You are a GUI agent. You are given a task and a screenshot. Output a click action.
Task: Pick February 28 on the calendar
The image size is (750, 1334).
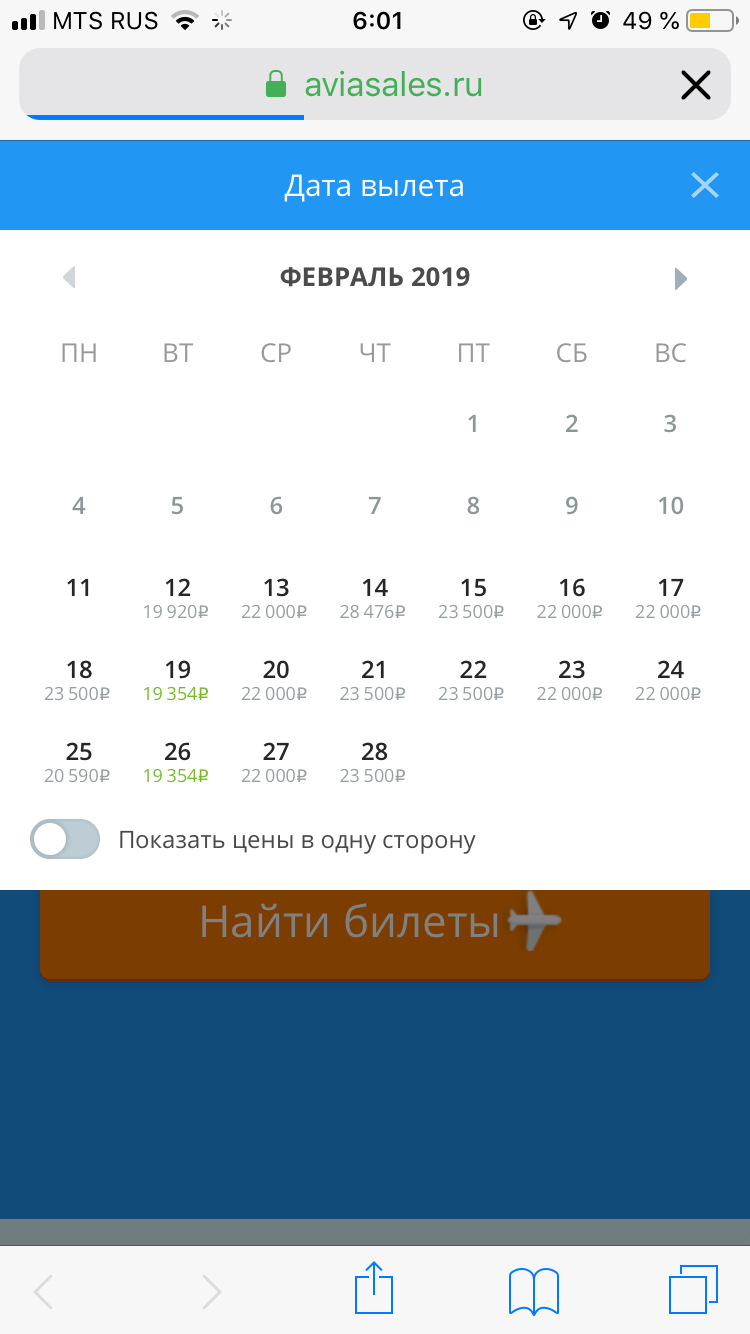(374, 762)
